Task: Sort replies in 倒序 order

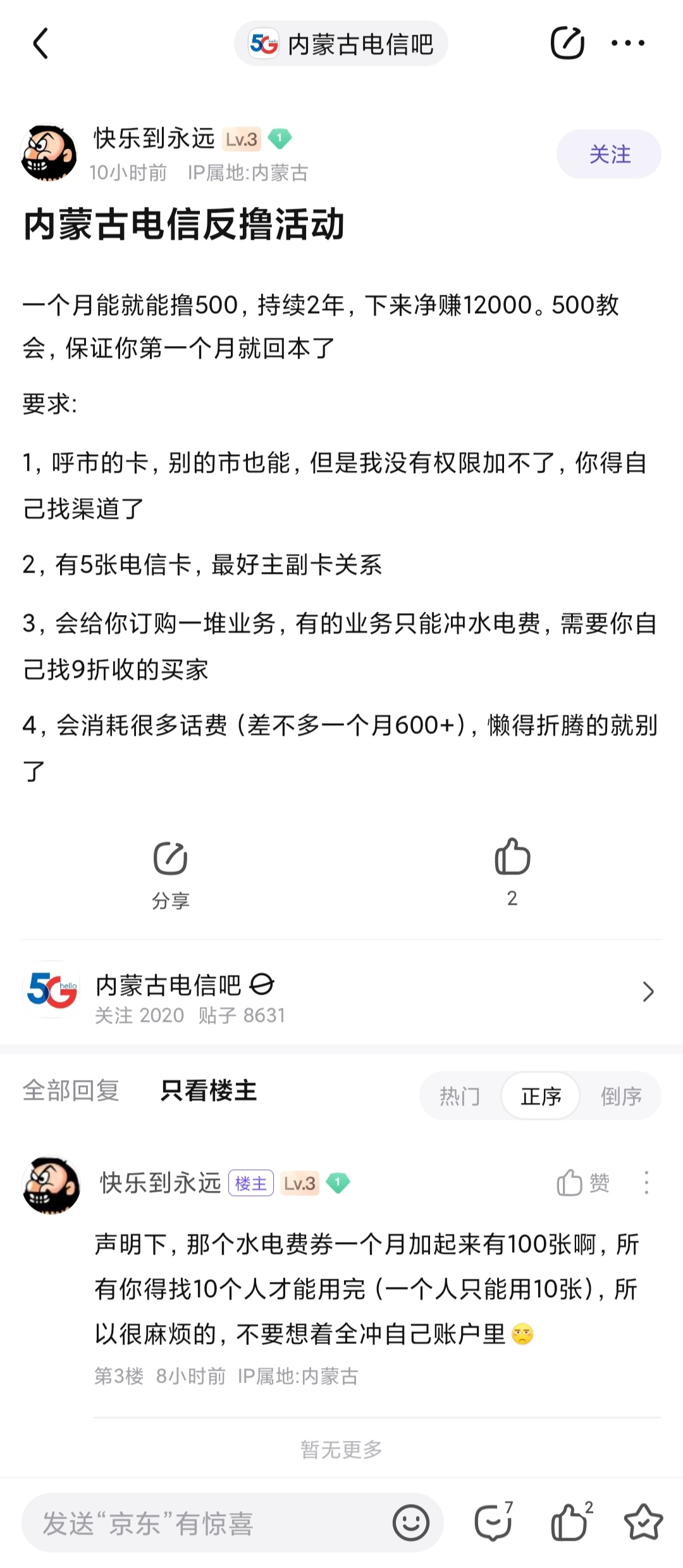Action: pyautogui.click(x=621, y=1096)
